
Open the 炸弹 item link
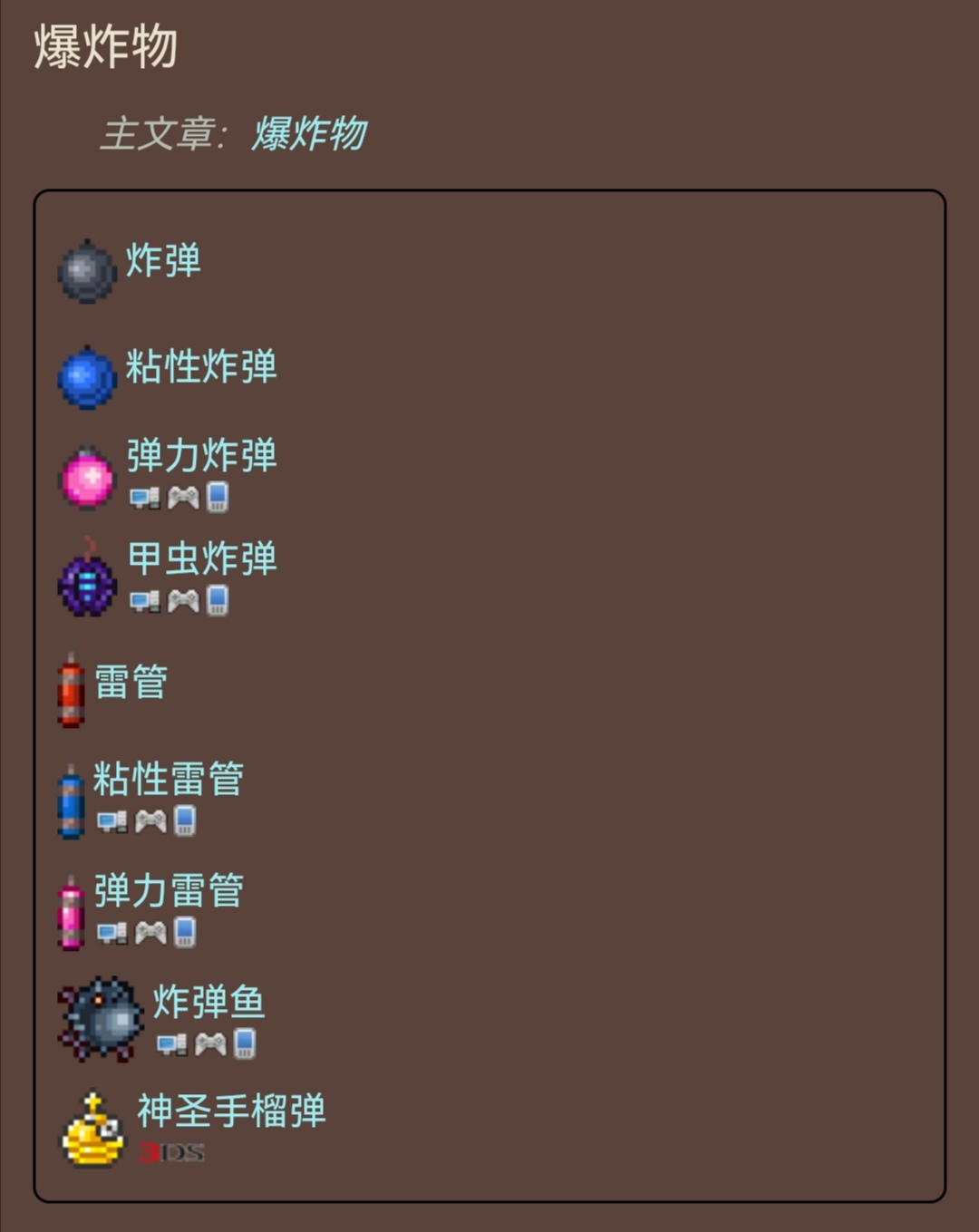pos(163,261)
